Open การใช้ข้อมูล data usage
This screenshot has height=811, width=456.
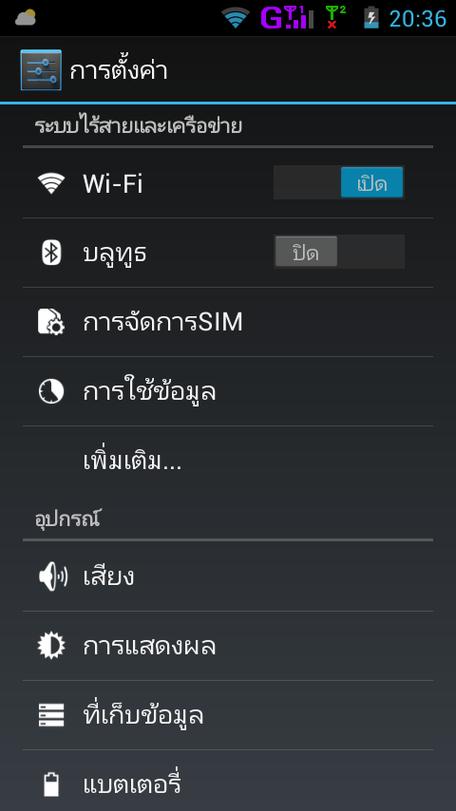(x=227, y=392)
